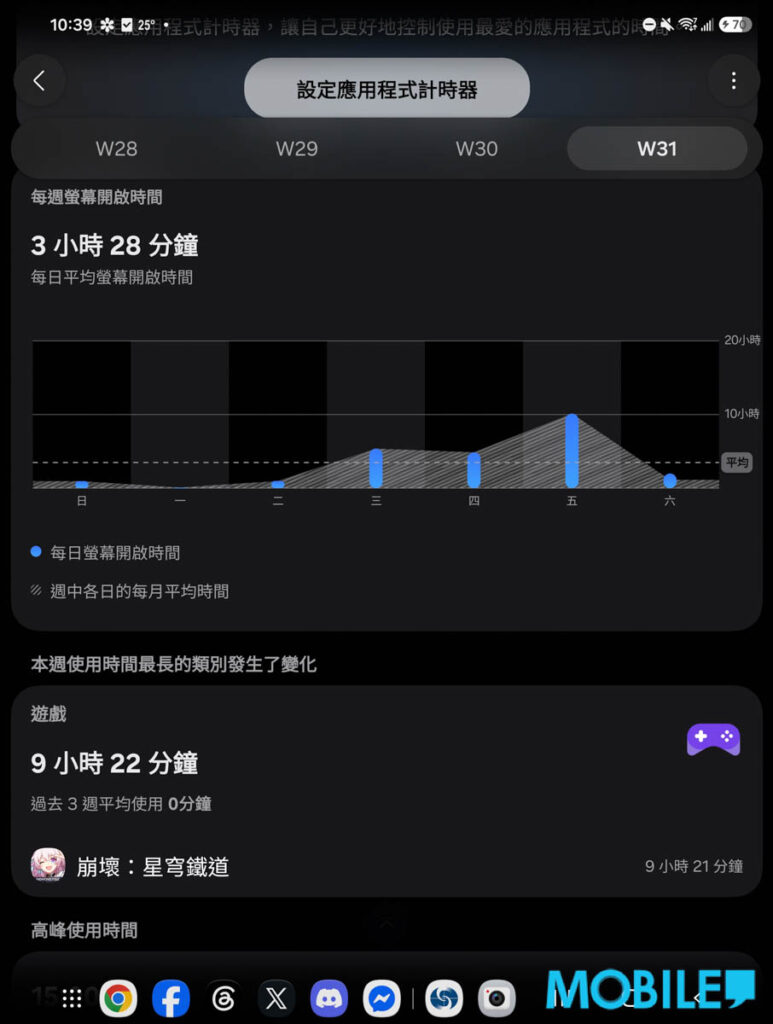The height and width of the screenshot is (1024, 773).
Task: Tap the Wednesday (三) bar in the chart
Action: click(376, 468)
